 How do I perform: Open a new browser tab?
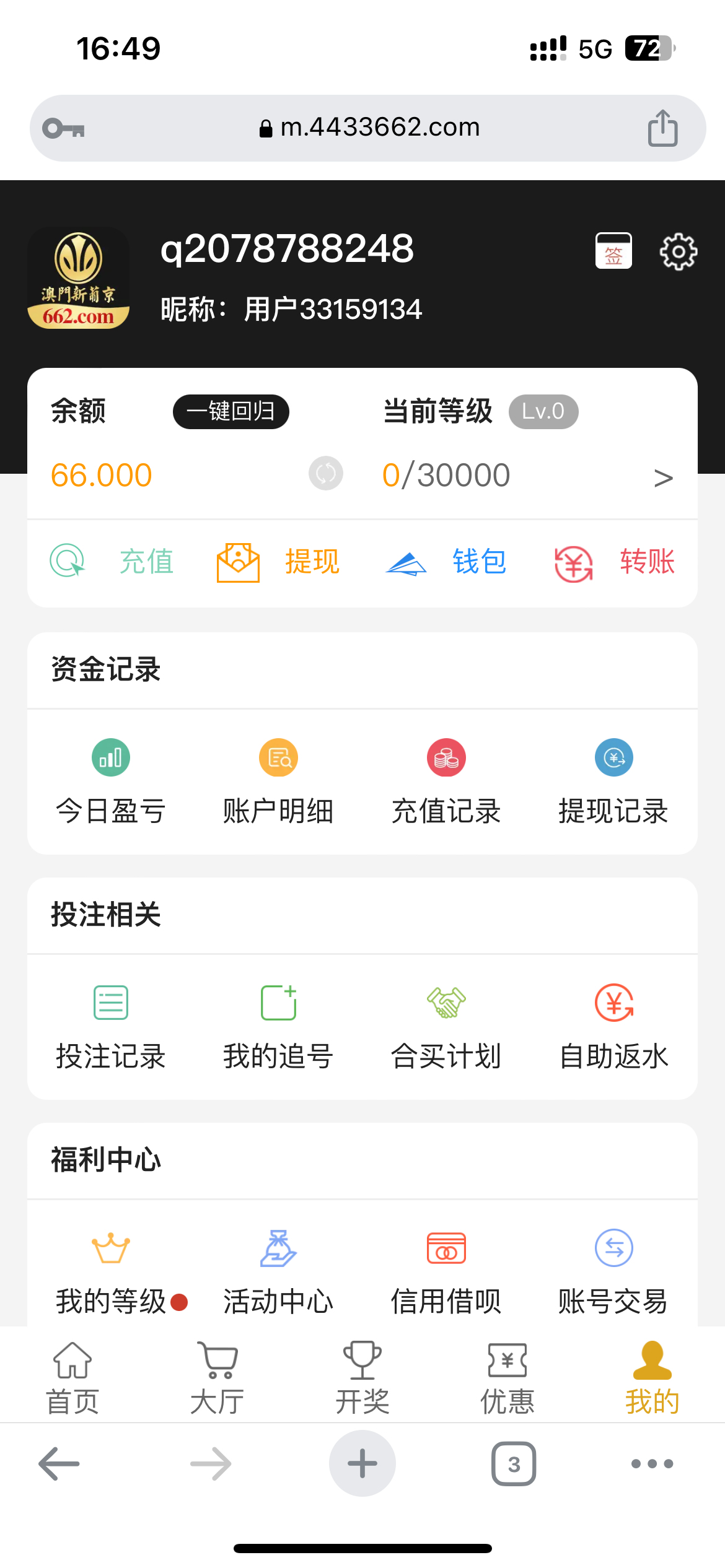[x=362, y=1463]
